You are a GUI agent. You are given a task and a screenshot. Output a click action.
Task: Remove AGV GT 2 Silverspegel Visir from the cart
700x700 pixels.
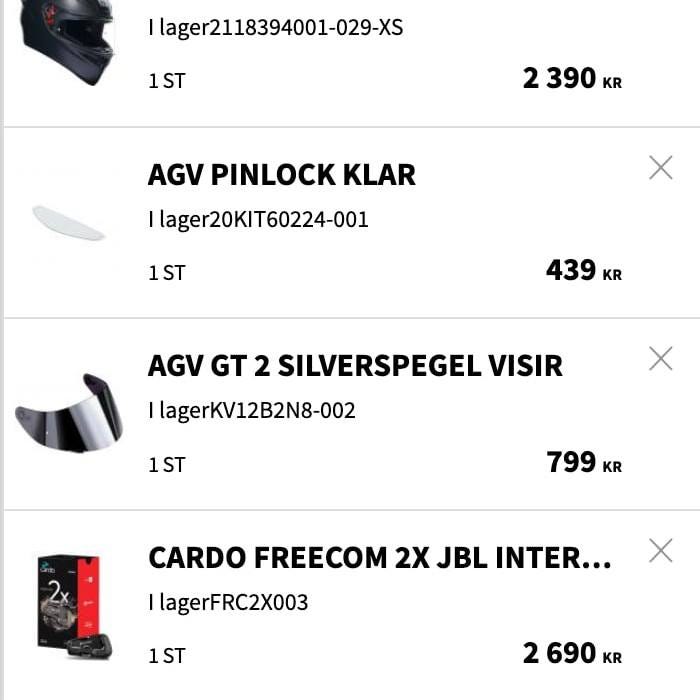[660, 358]
